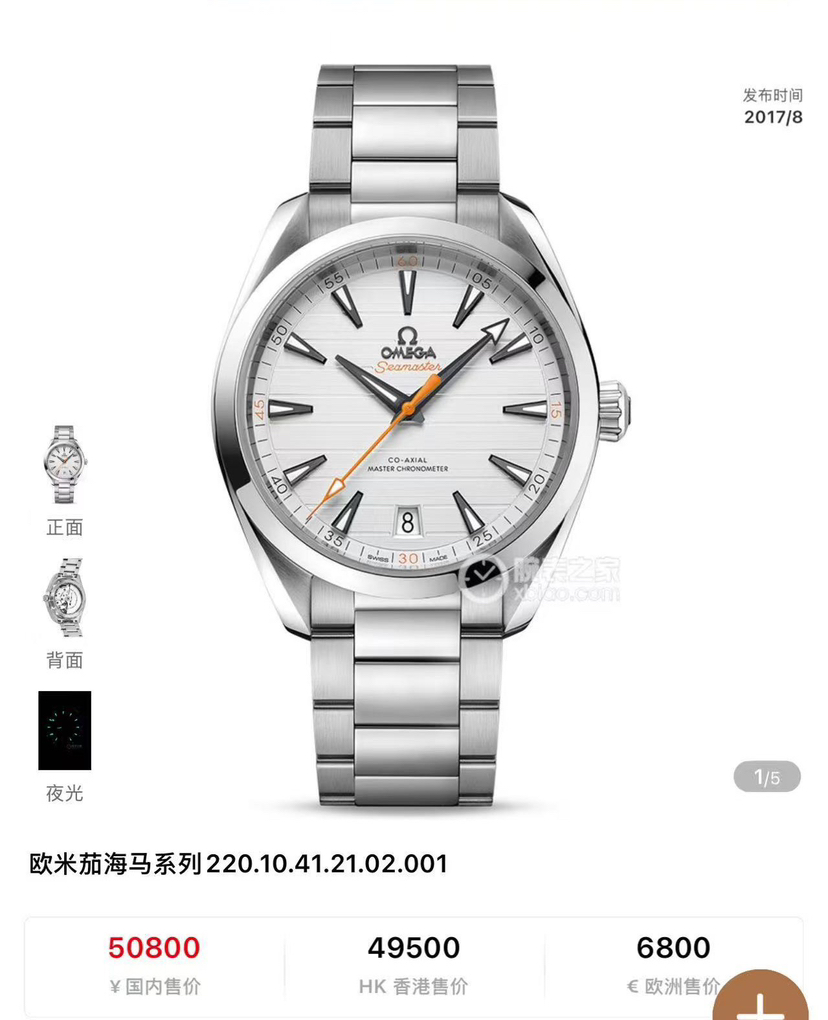Select the 夜光 lume view thumbnail

pyautogui.click(x=64, y=730)
